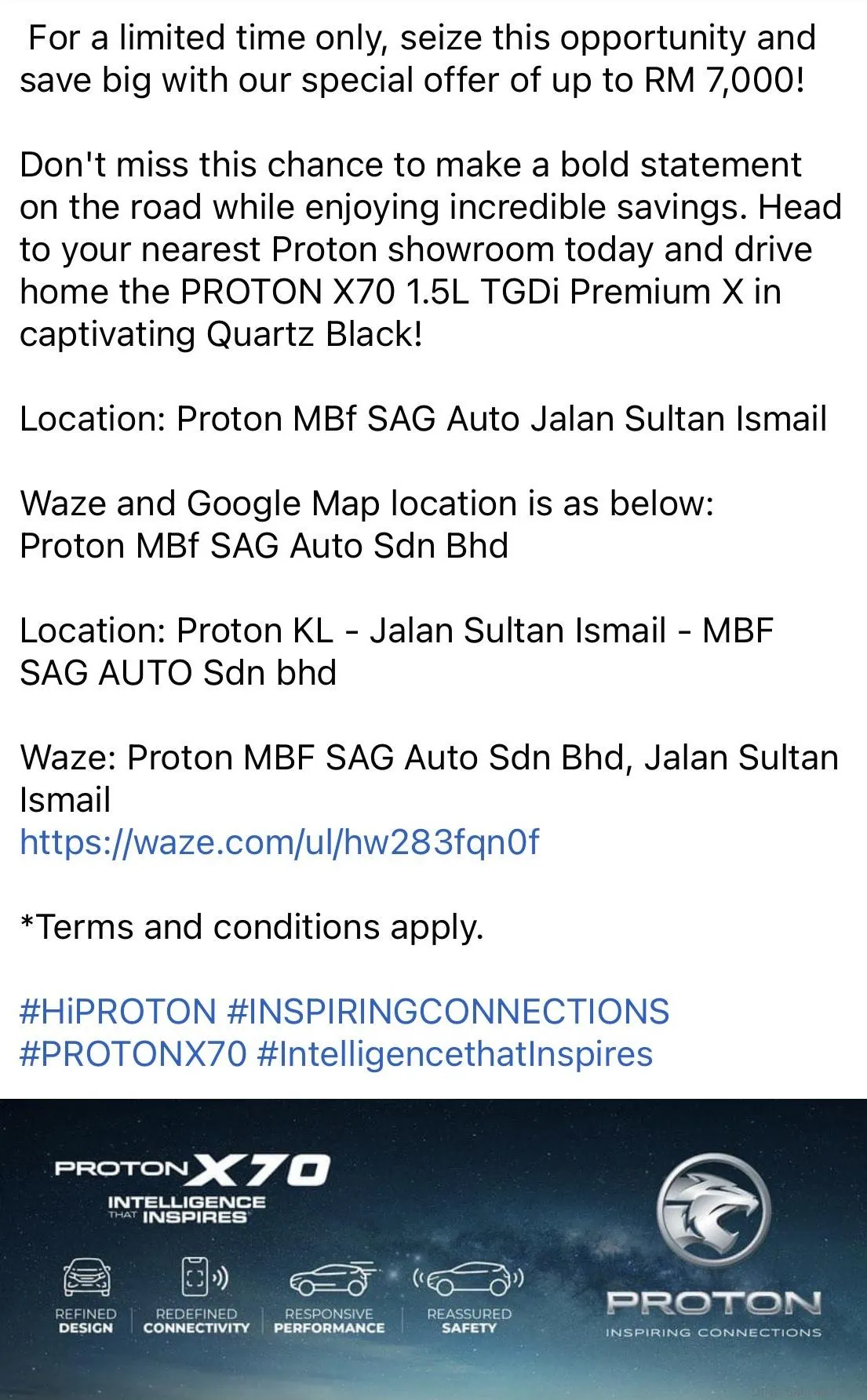Open the Proton X70 post image
This screenshot has width=867, height=1400.
click(433, 1249)
